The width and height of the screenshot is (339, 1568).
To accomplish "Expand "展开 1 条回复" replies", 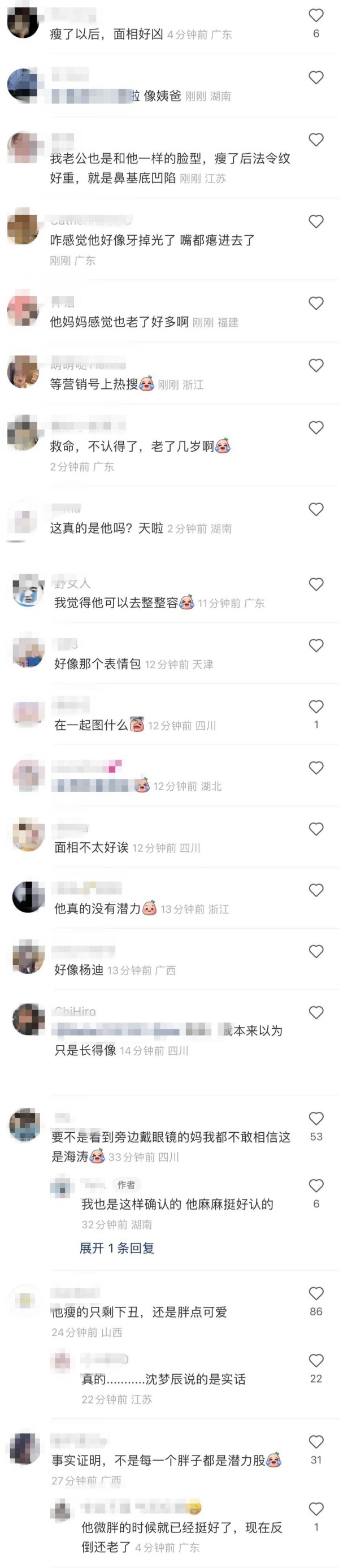I will tap(116, 1248).
